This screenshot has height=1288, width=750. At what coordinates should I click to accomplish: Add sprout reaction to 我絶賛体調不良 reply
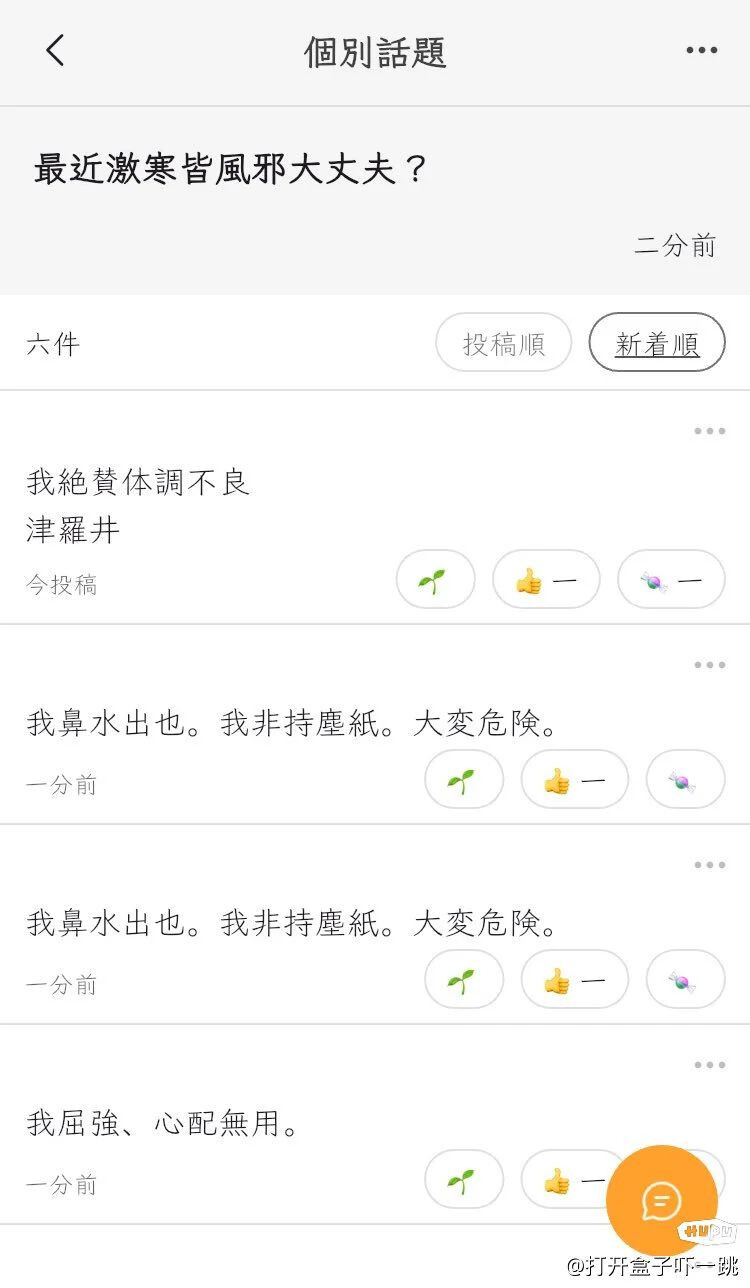[x=435, y=580]
